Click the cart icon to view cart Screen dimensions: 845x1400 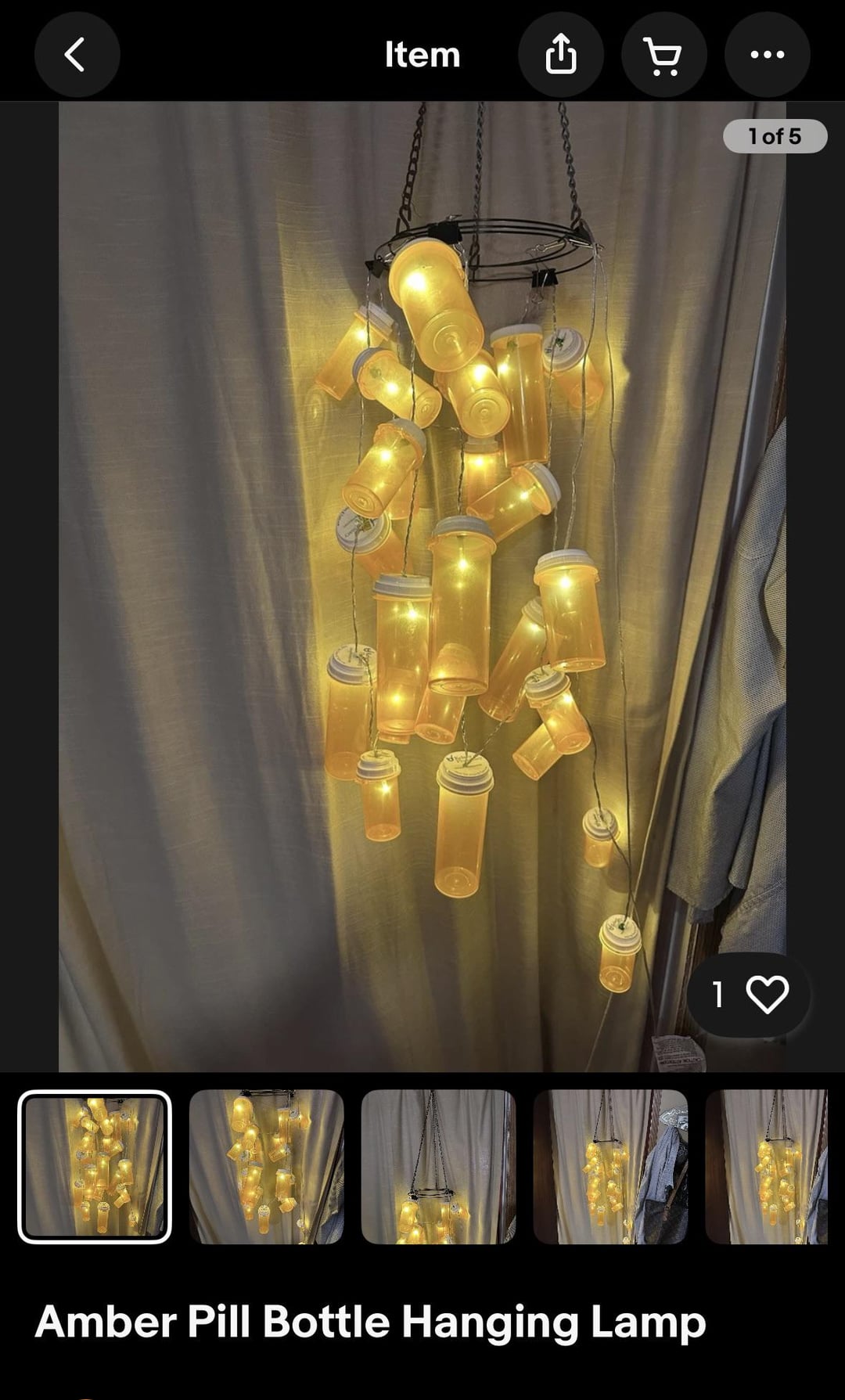point(664,54)
